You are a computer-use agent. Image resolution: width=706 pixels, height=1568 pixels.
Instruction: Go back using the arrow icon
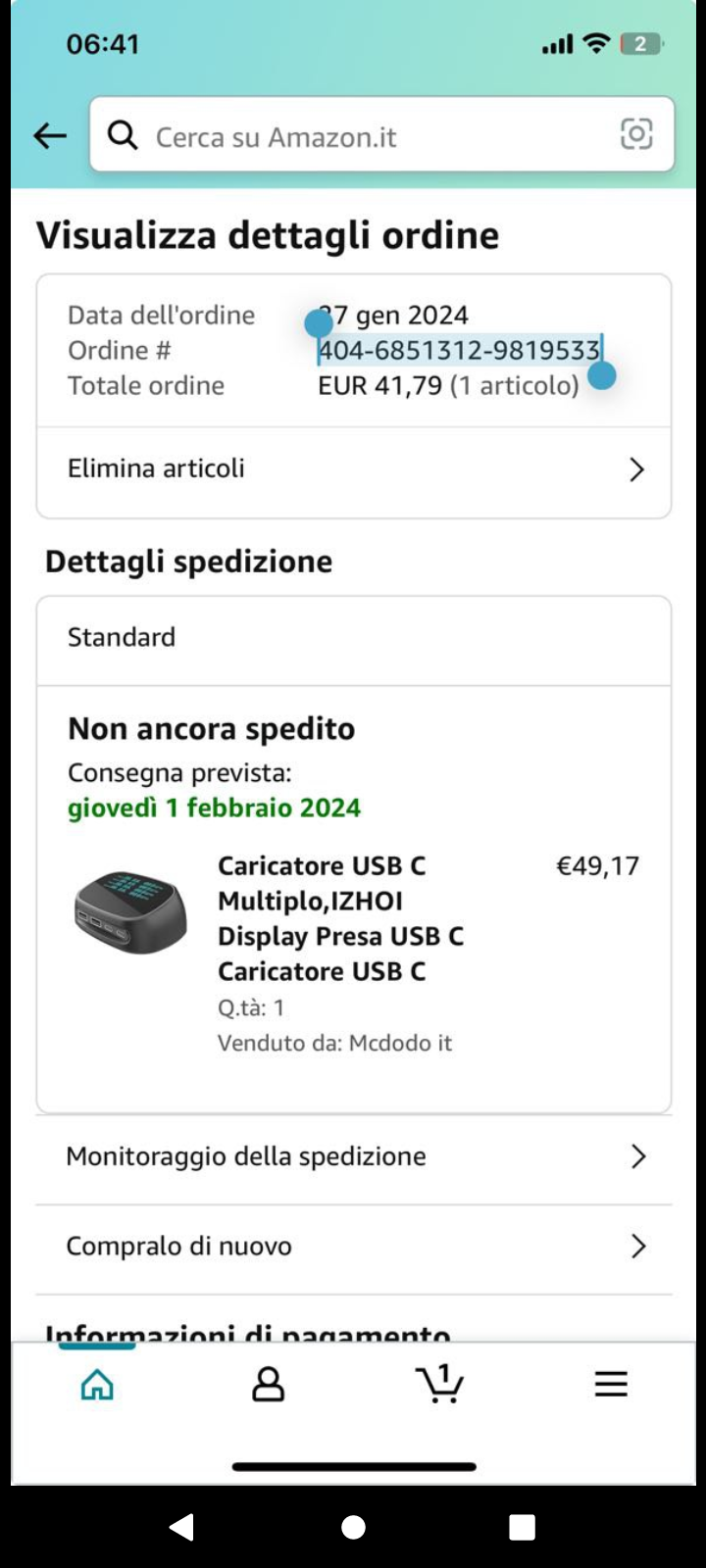point(49,135)
